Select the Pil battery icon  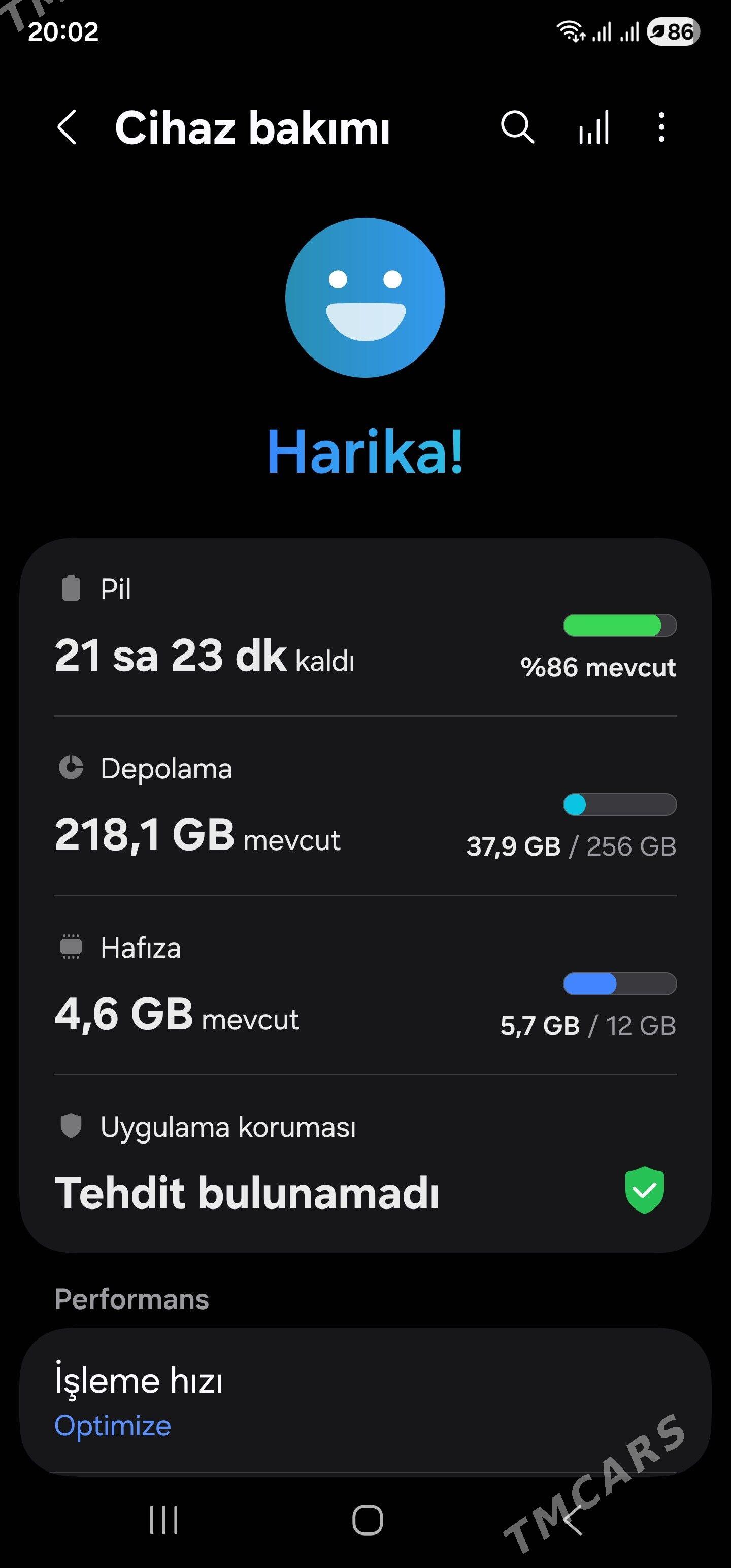(x=71, y=588)
